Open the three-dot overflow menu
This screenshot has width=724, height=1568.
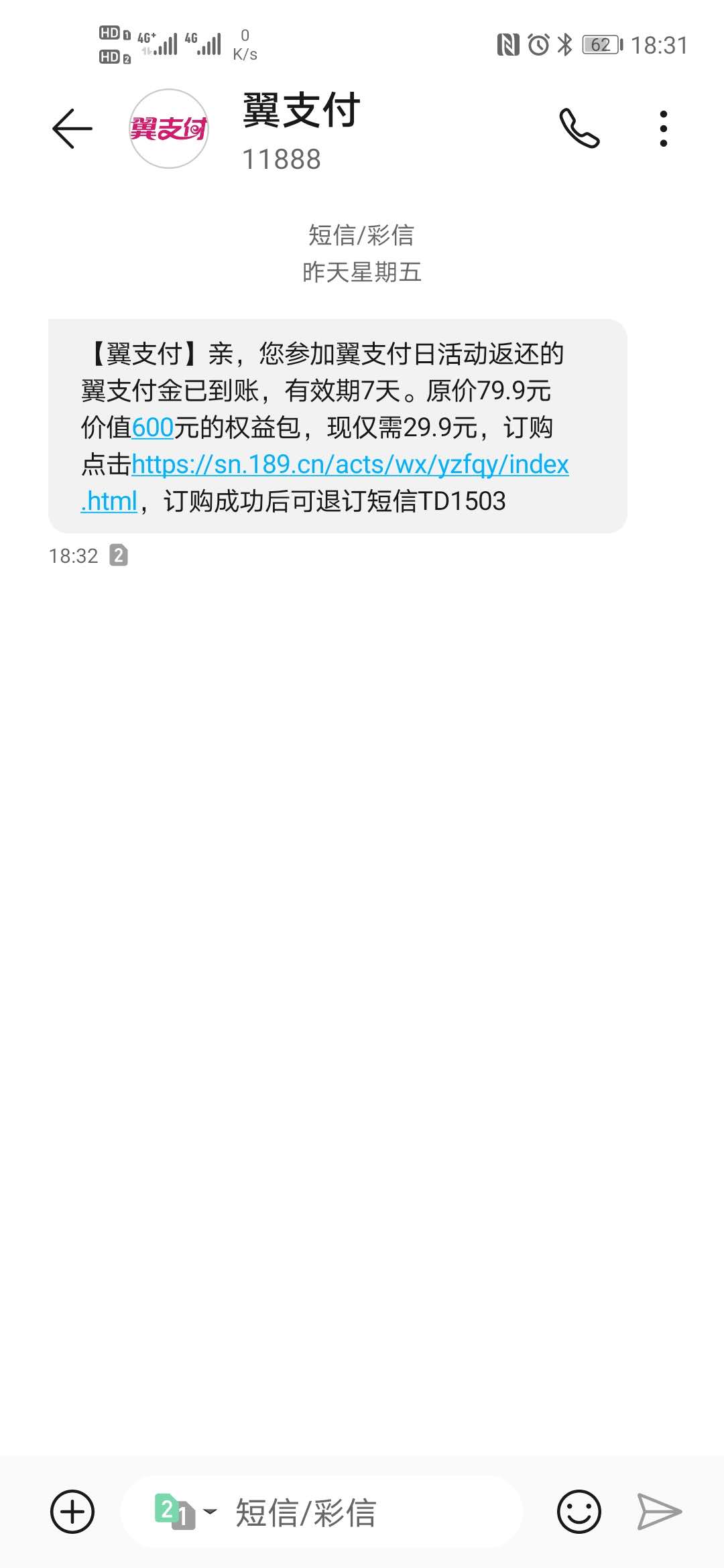pyautogui.click(x=663, y=128)
